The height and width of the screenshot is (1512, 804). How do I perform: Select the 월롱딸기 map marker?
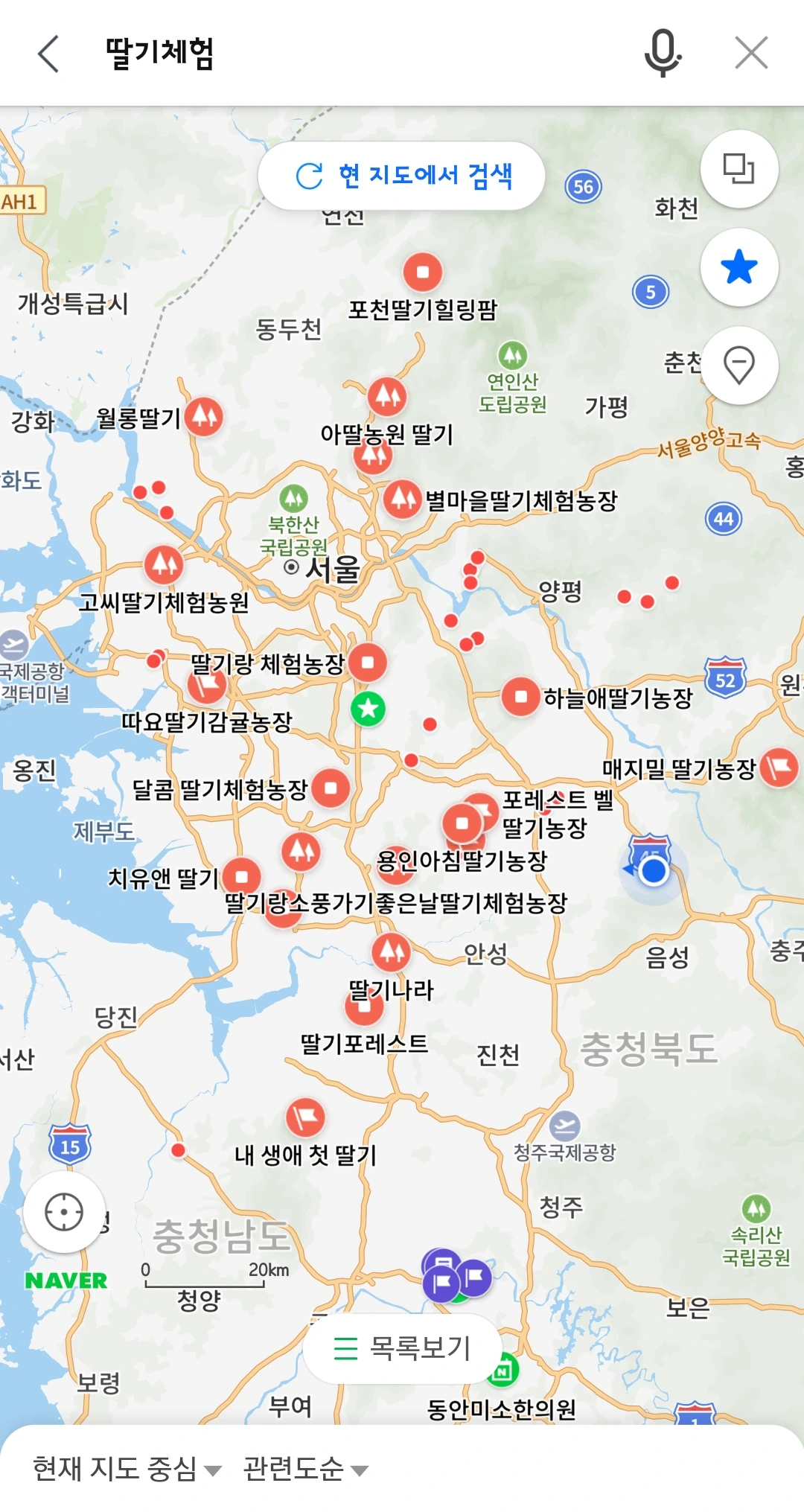[x=205, y=416]
